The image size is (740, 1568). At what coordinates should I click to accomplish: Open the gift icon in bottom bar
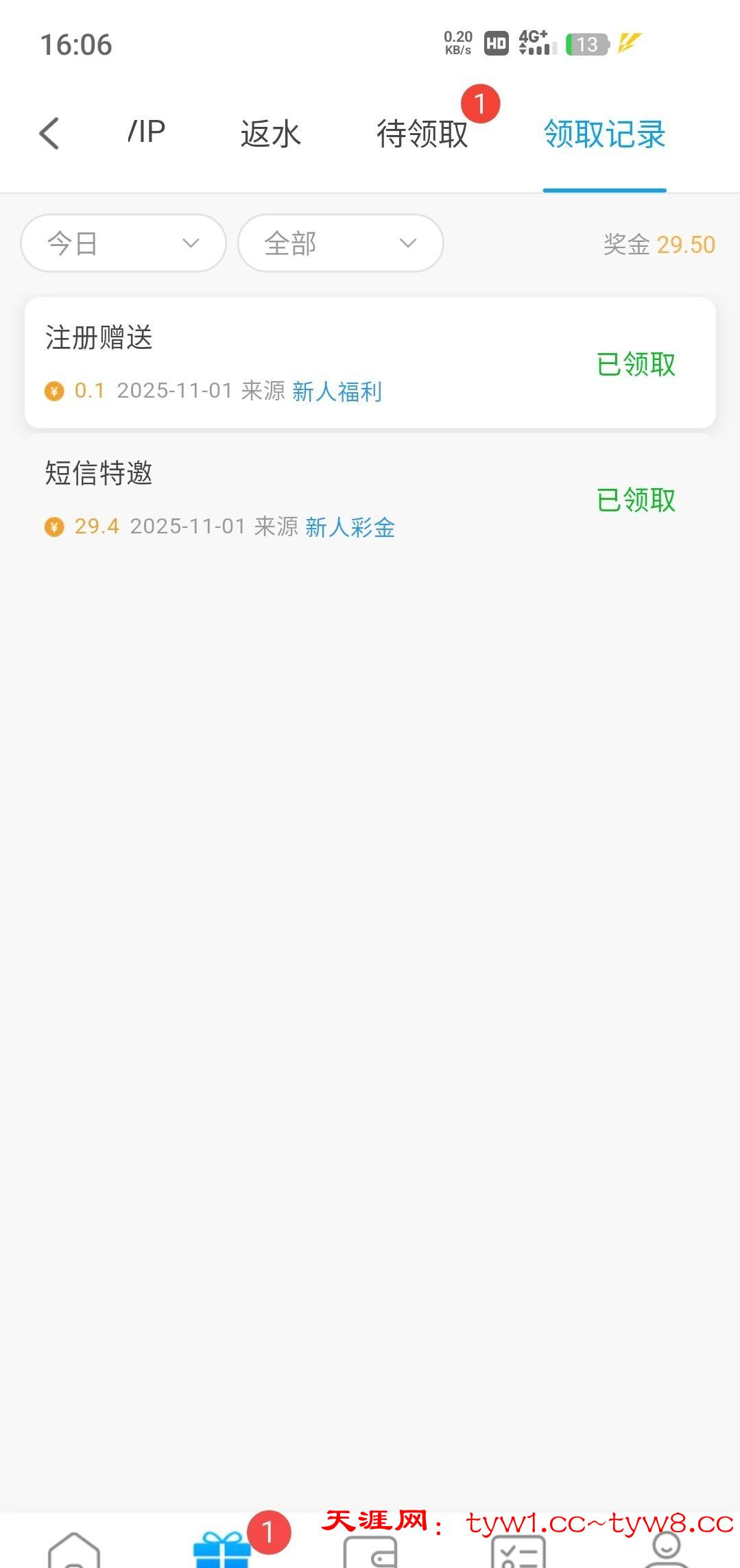point(222,1551)
